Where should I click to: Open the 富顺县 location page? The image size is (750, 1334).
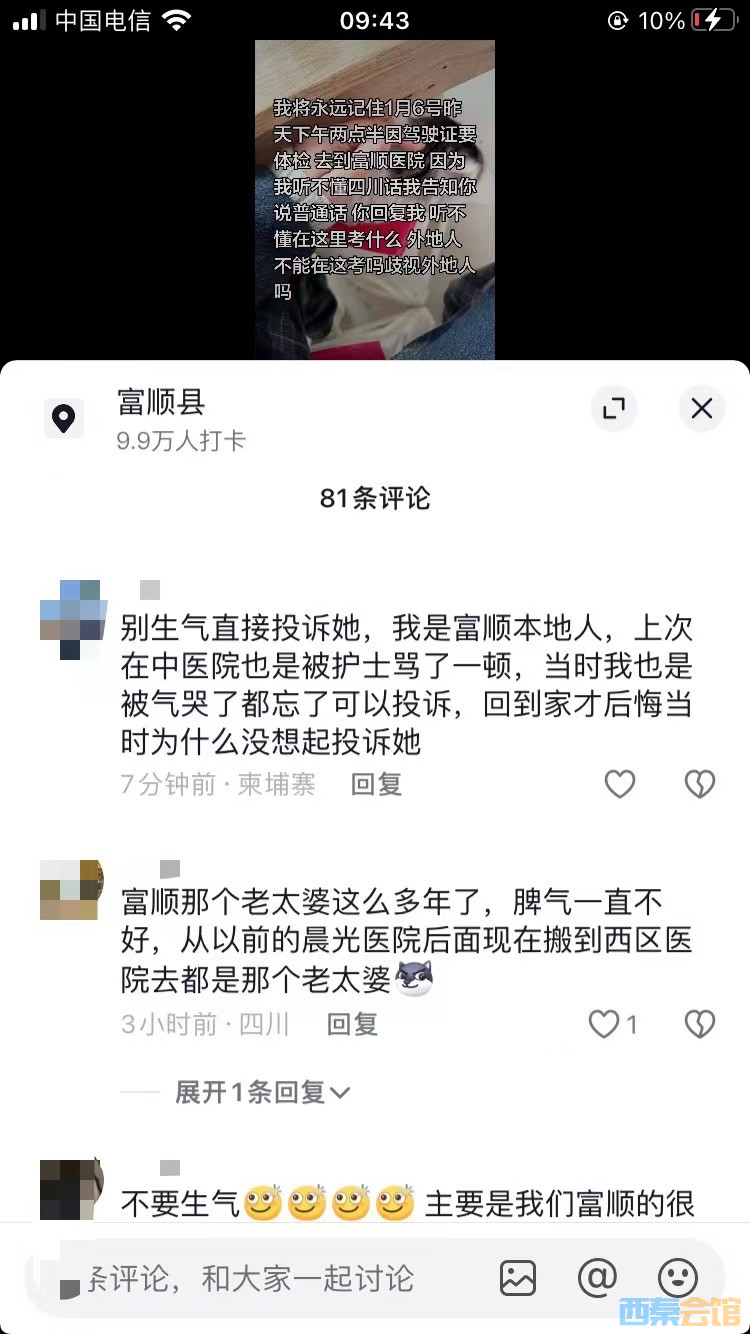162,402
